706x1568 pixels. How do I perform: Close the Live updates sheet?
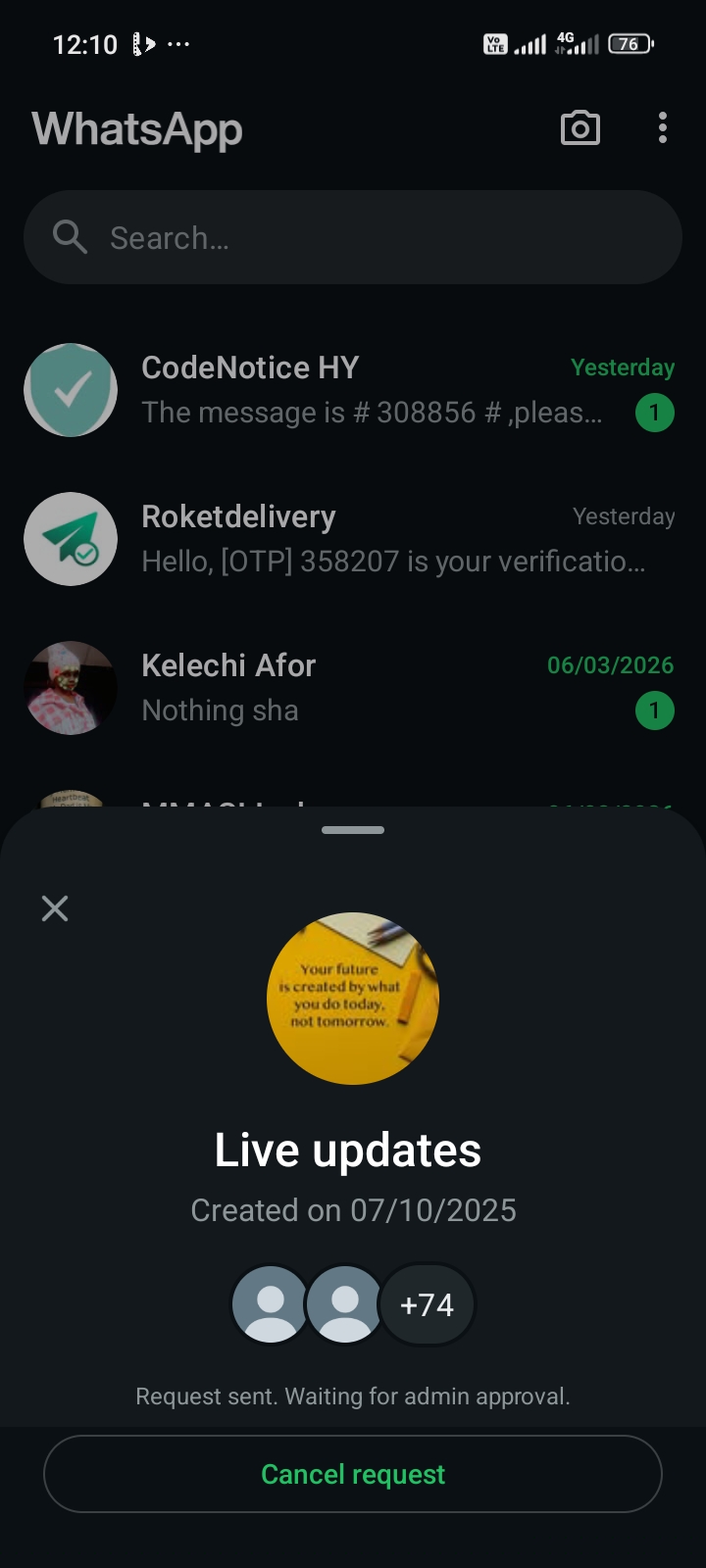[55, 908]
